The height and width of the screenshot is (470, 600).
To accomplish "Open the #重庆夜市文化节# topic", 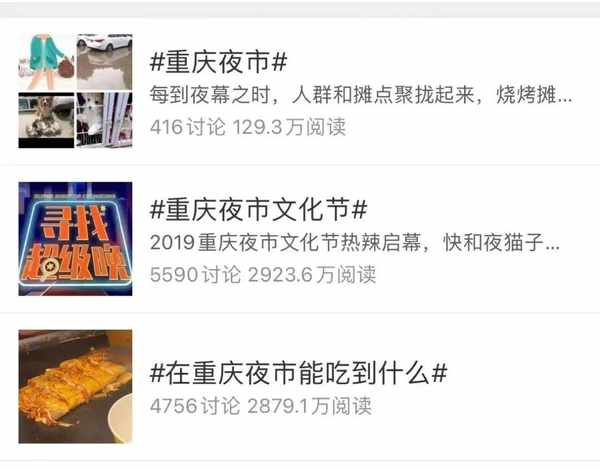I will tap(259, 210).
